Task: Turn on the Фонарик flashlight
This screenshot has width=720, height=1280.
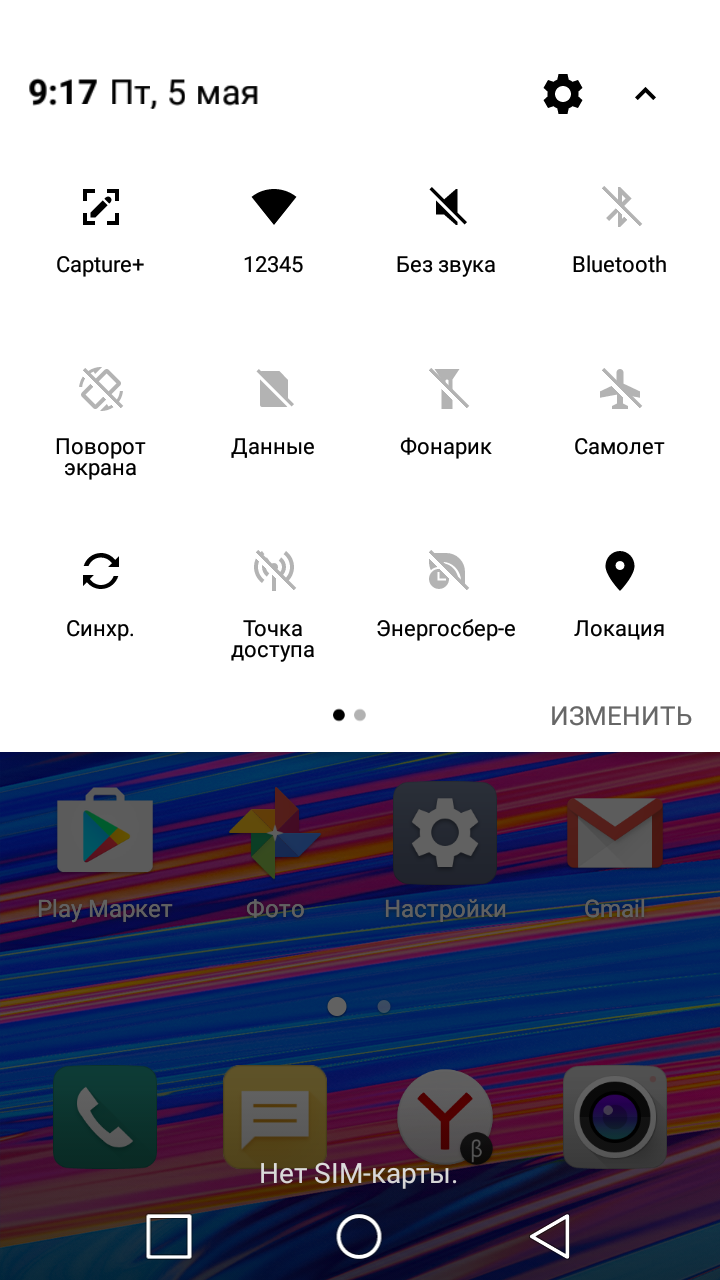Action: click(446, 389)
